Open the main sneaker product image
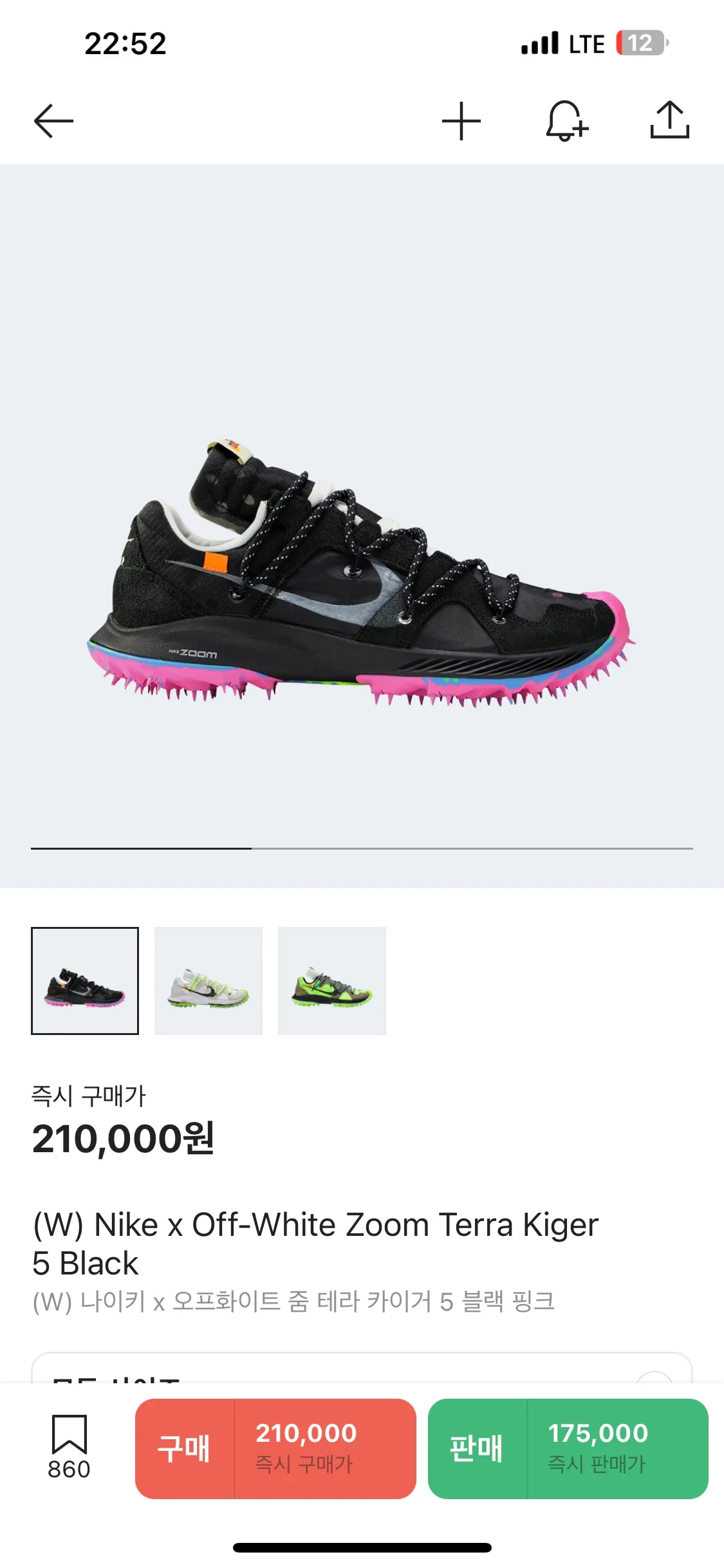724x1568 pixels. [360, 573]
